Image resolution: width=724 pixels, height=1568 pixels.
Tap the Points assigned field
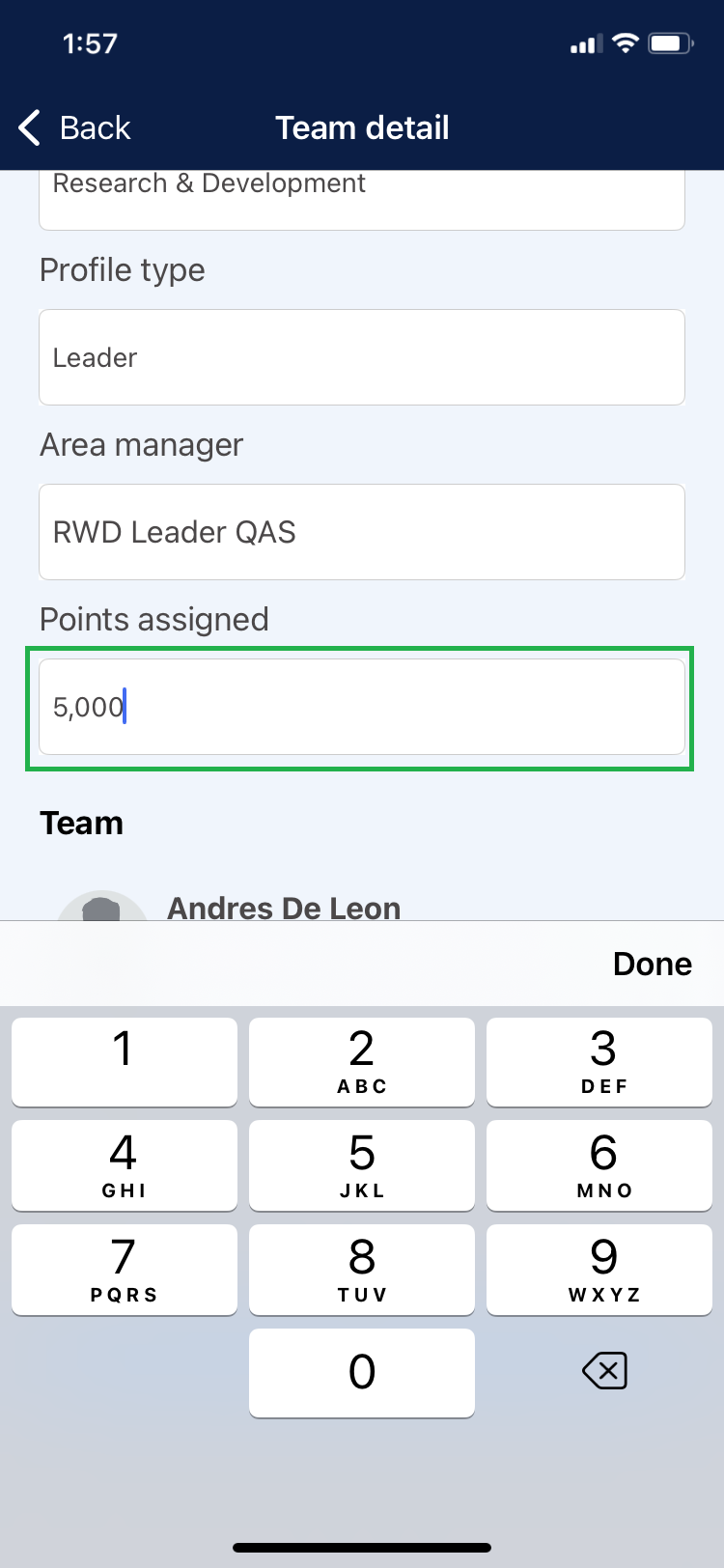click(x=361, y=707)
